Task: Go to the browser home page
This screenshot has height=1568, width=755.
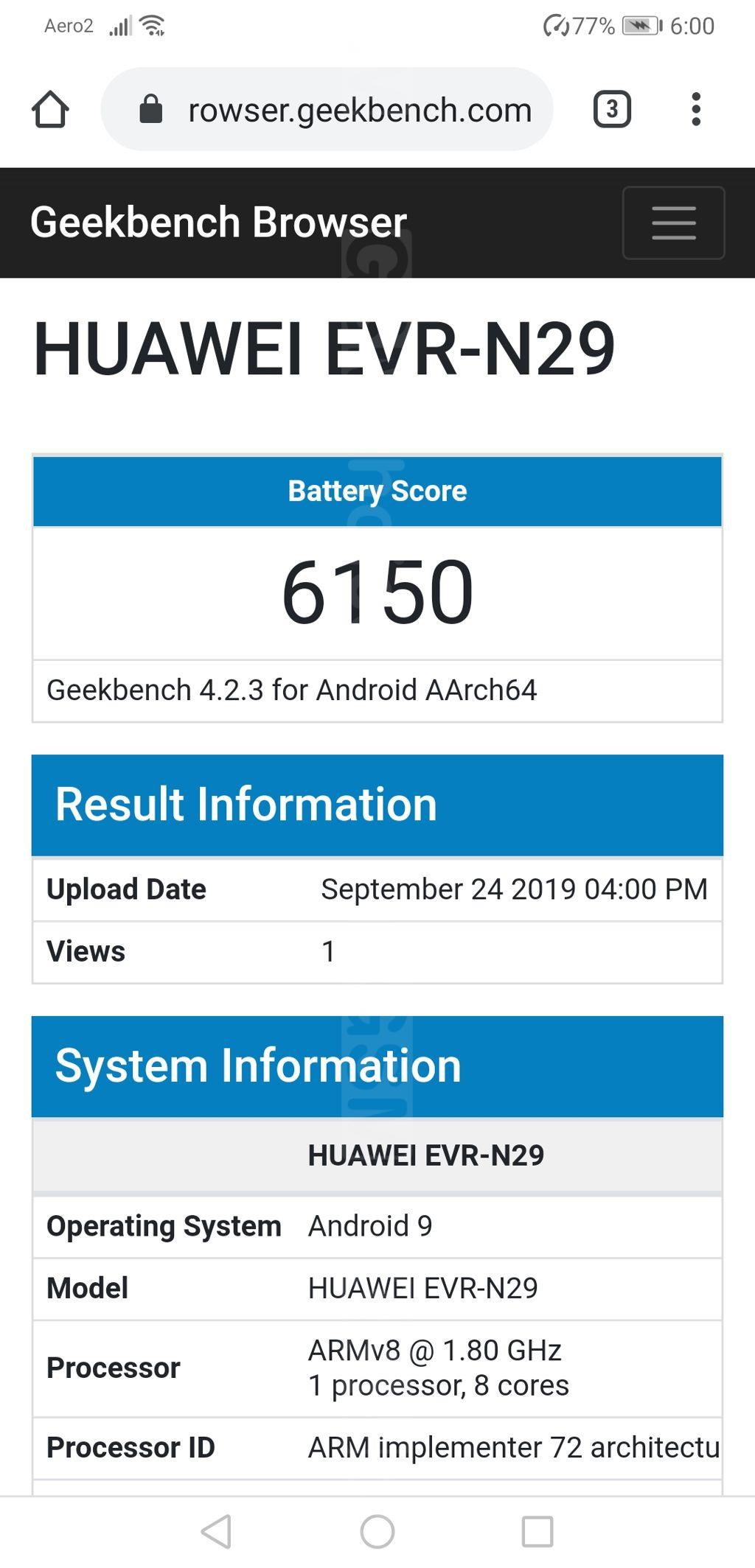Action: tap(50, 110)
